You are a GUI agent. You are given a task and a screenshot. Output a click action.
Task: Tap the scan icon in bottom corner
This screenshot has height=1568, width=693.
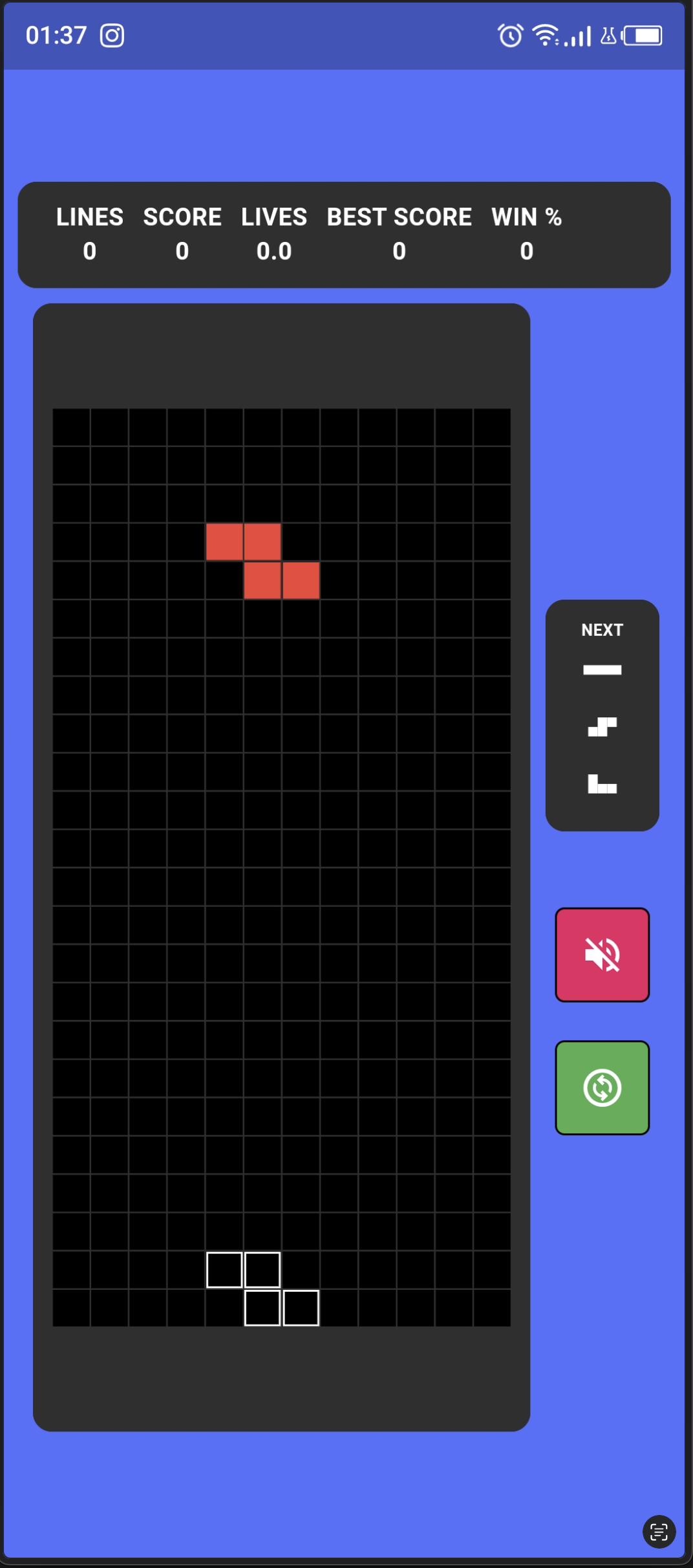click(x=659, y=1532)
